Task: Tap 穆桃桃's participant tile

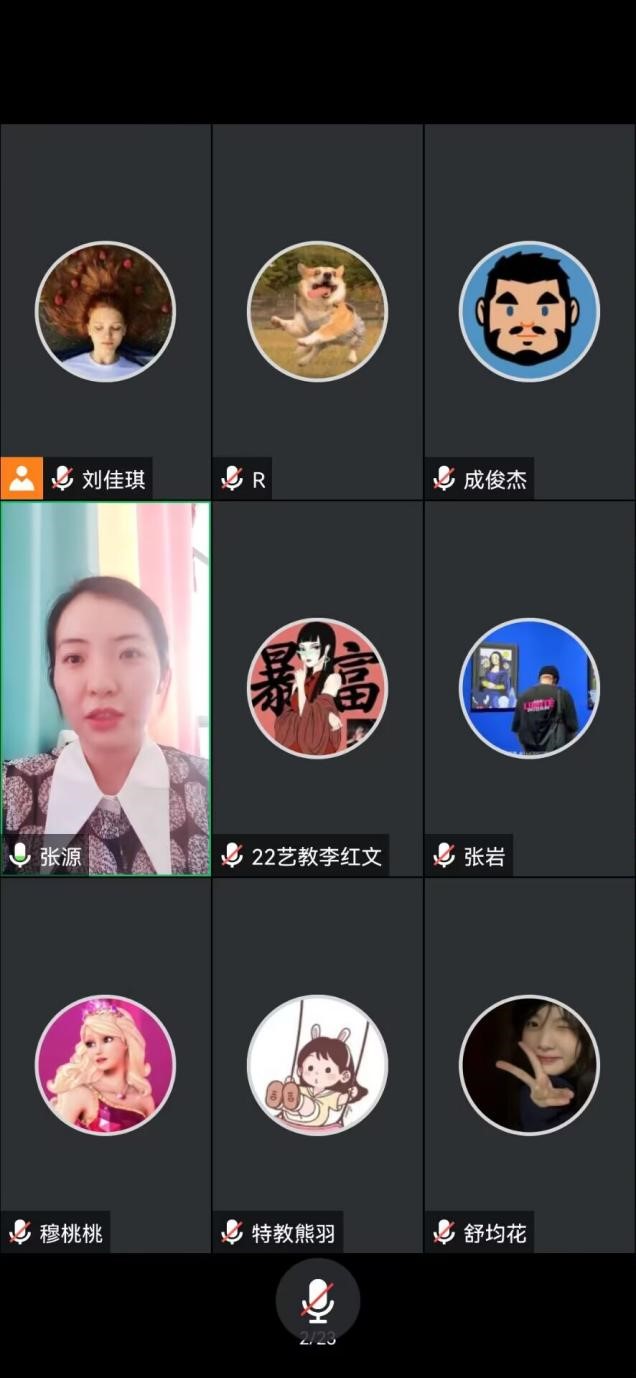Action: pyautogui.click(x=105, y=1065)
